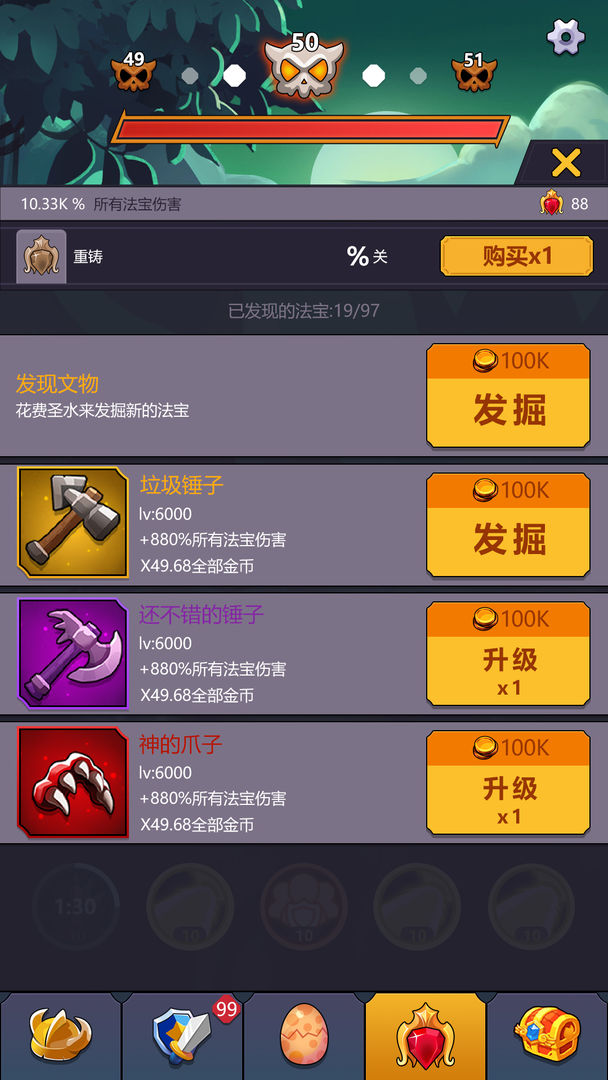Image resolution: width=608 pixels, height=1080 pixels.
Task: Open the settings gear icon
Action: tap(566, 37)
